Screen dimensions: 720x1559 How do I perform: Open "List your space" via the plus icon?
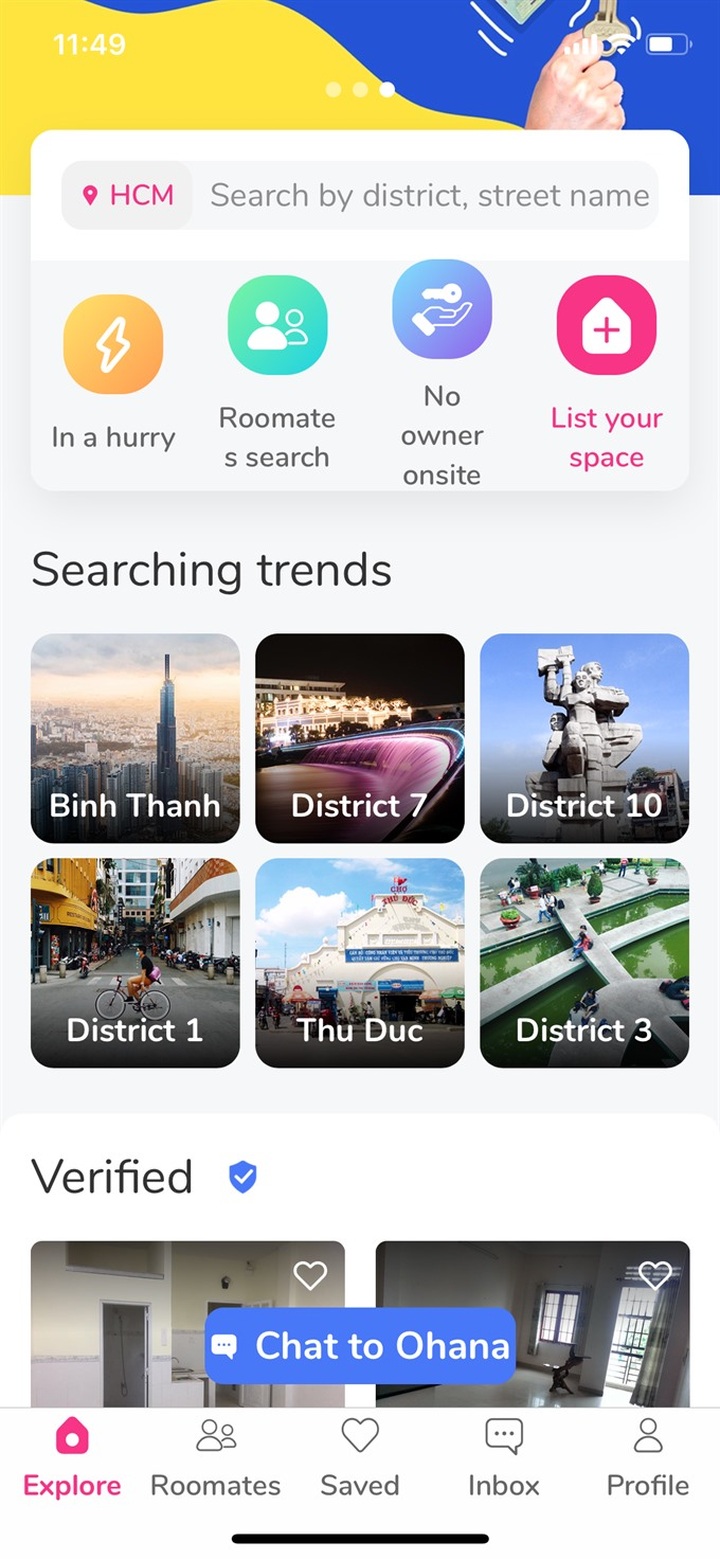pyautogui.click(x=606, y=323)
